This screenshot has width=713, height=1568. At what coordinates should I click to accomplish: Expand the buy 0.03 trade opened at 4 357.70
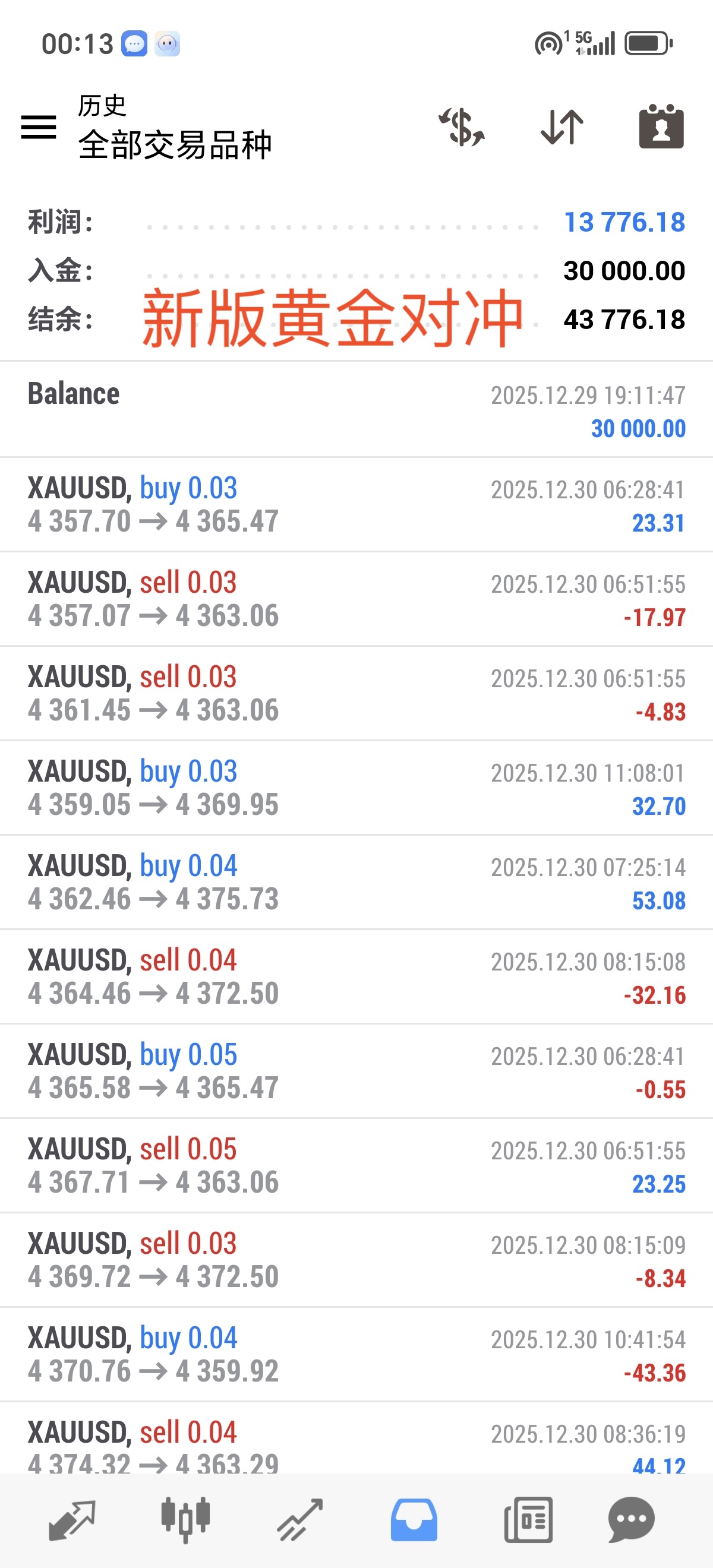pos(356,505)
